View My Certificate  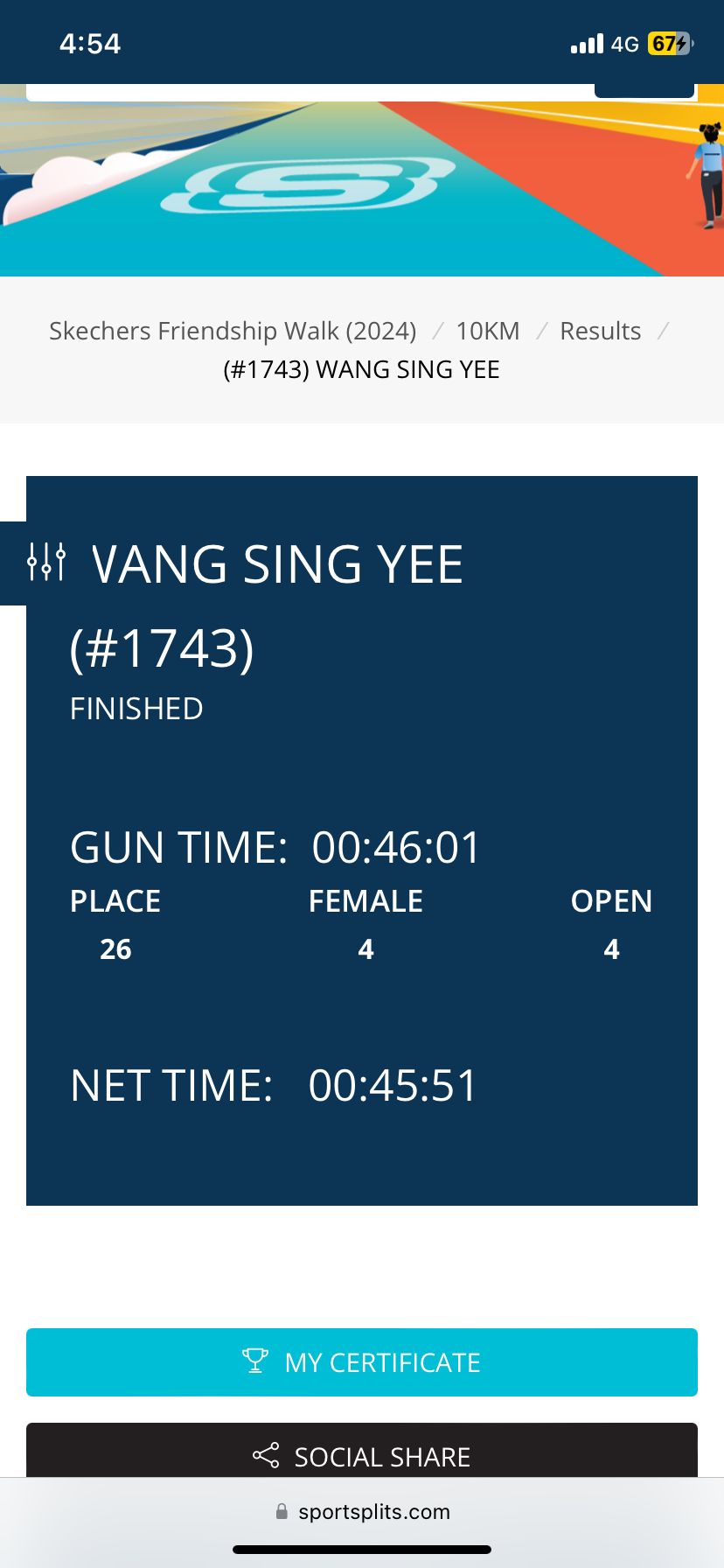pyautogui.click(x=362, y=1362)
